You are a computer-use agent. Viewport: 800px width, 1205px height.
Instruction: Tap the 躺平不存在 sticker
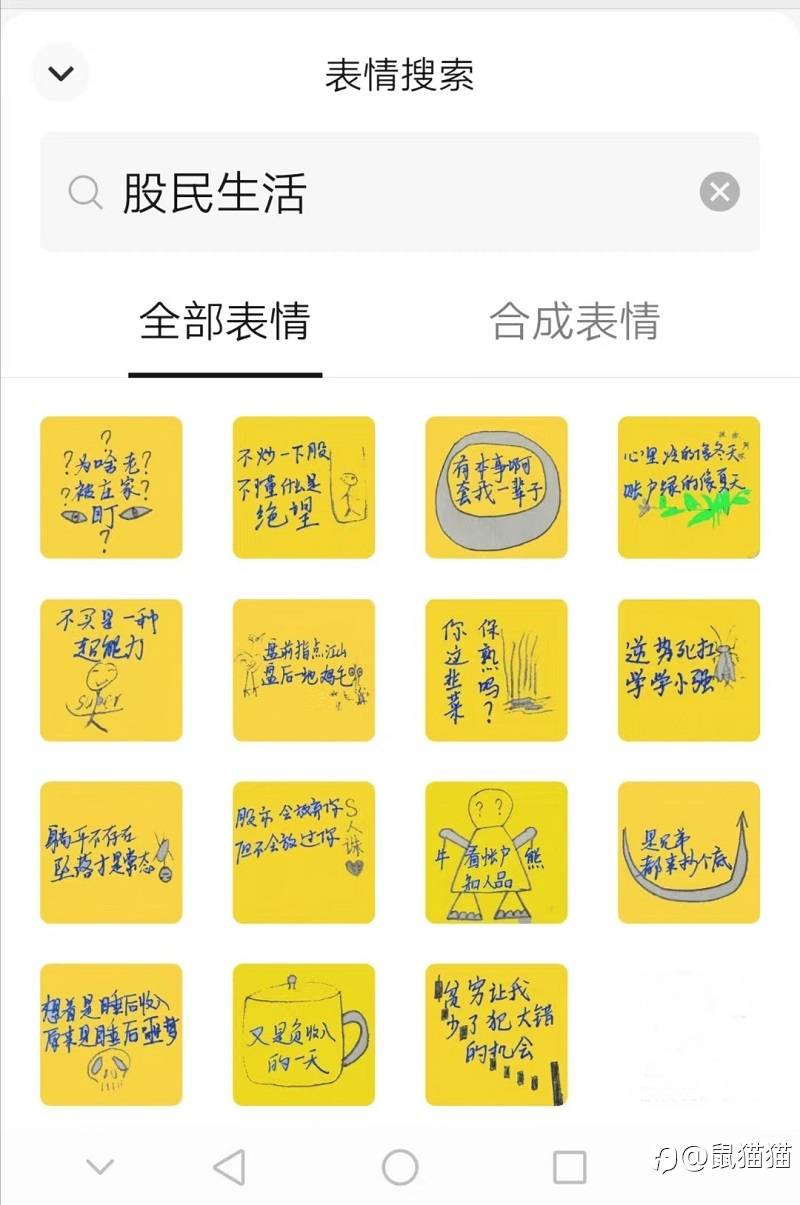coord(111,852)
